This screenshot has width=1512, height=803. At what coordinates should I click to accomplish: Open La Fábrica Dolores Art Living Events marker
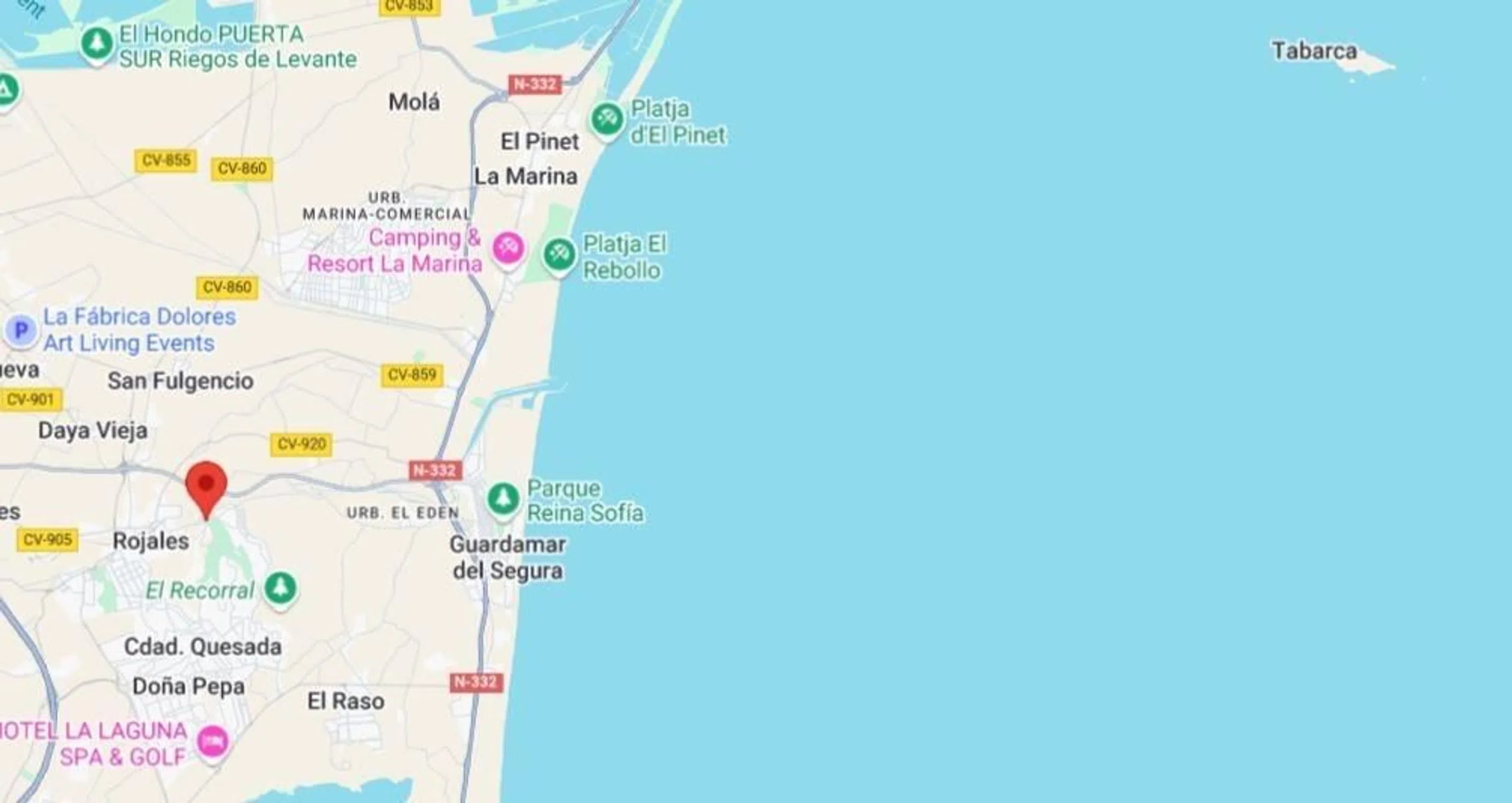point(21,330)
